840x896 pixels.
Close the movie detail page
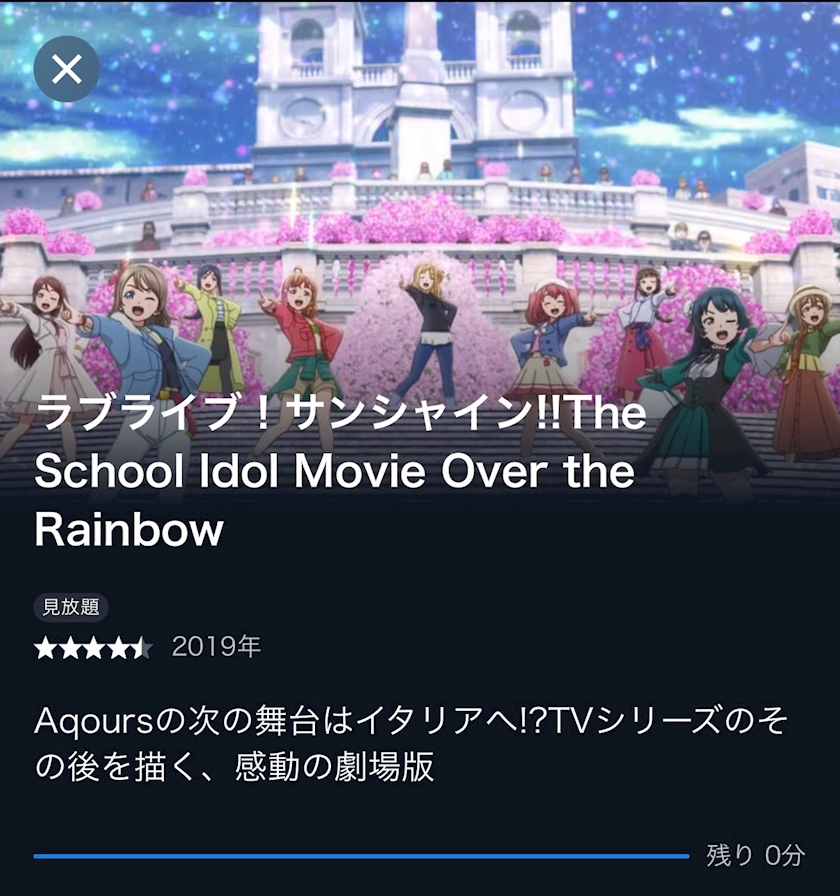(67, 69)
